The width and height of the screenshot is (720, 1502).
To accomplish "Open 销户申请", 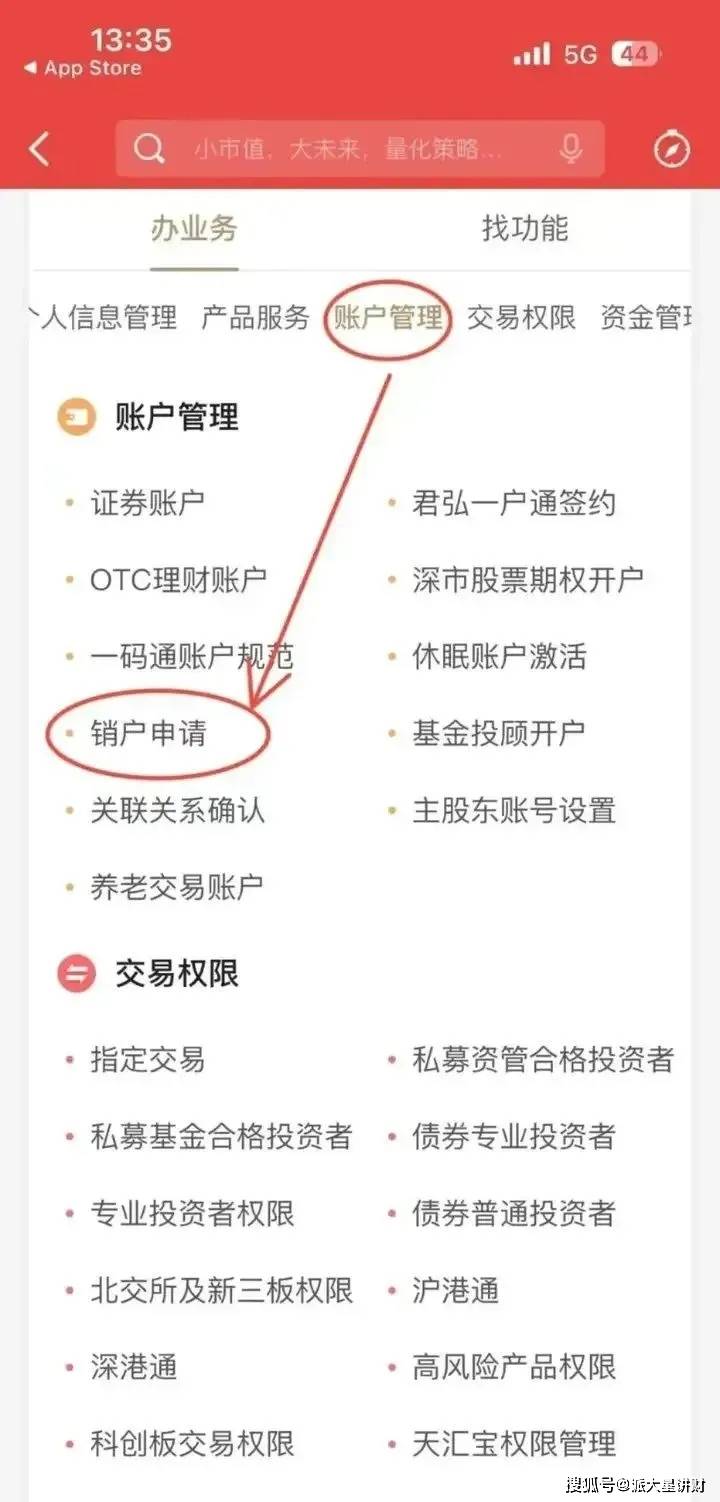I will 148,733.
